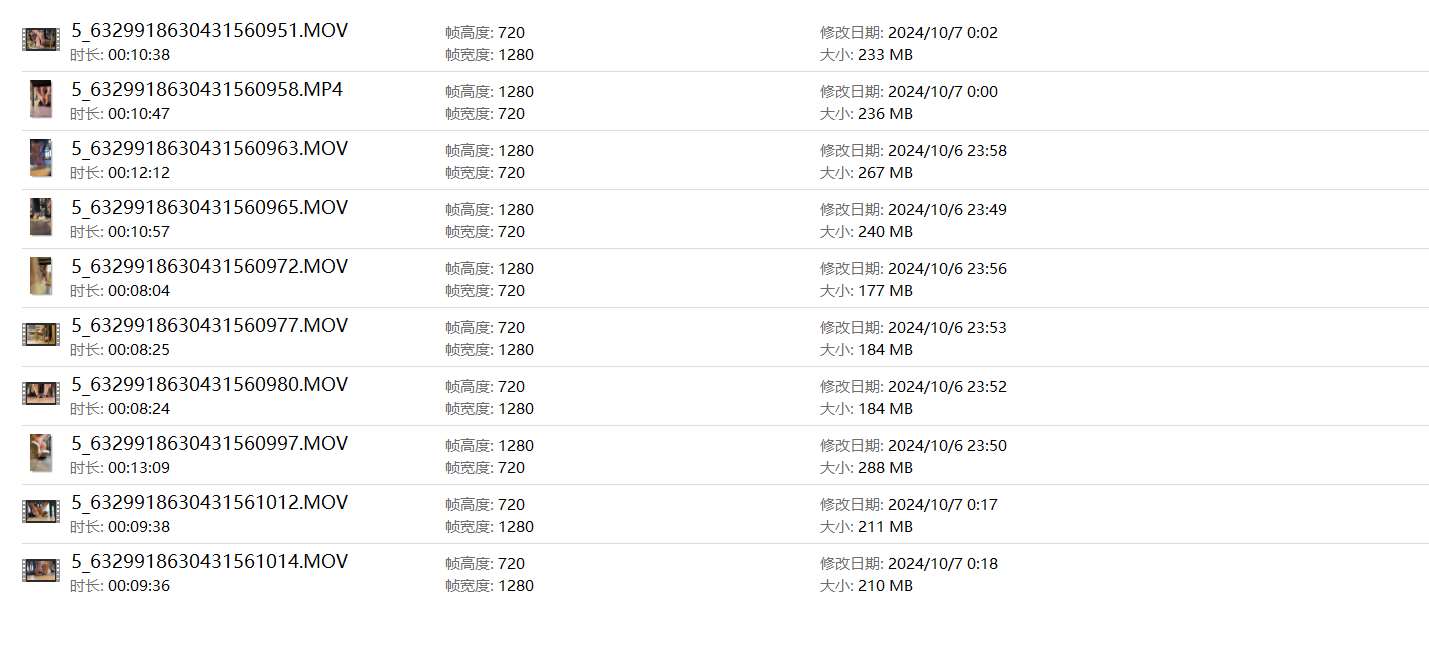Open the video ending in 560980.MOV
The image size is (1429, 660).
click(209, 385)
